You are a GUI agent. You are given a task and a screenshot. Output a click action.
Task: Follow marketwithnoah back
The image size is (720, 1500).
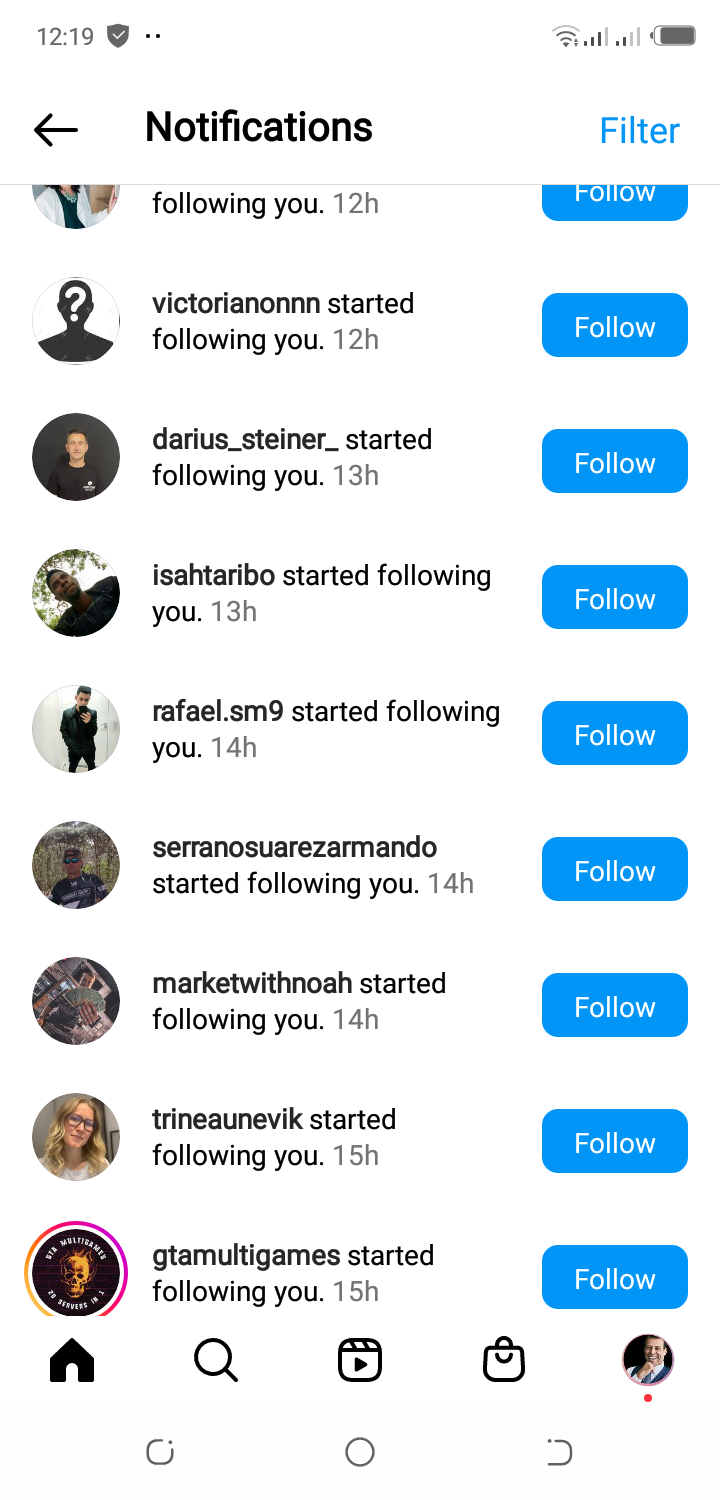tap(614, 1006)
